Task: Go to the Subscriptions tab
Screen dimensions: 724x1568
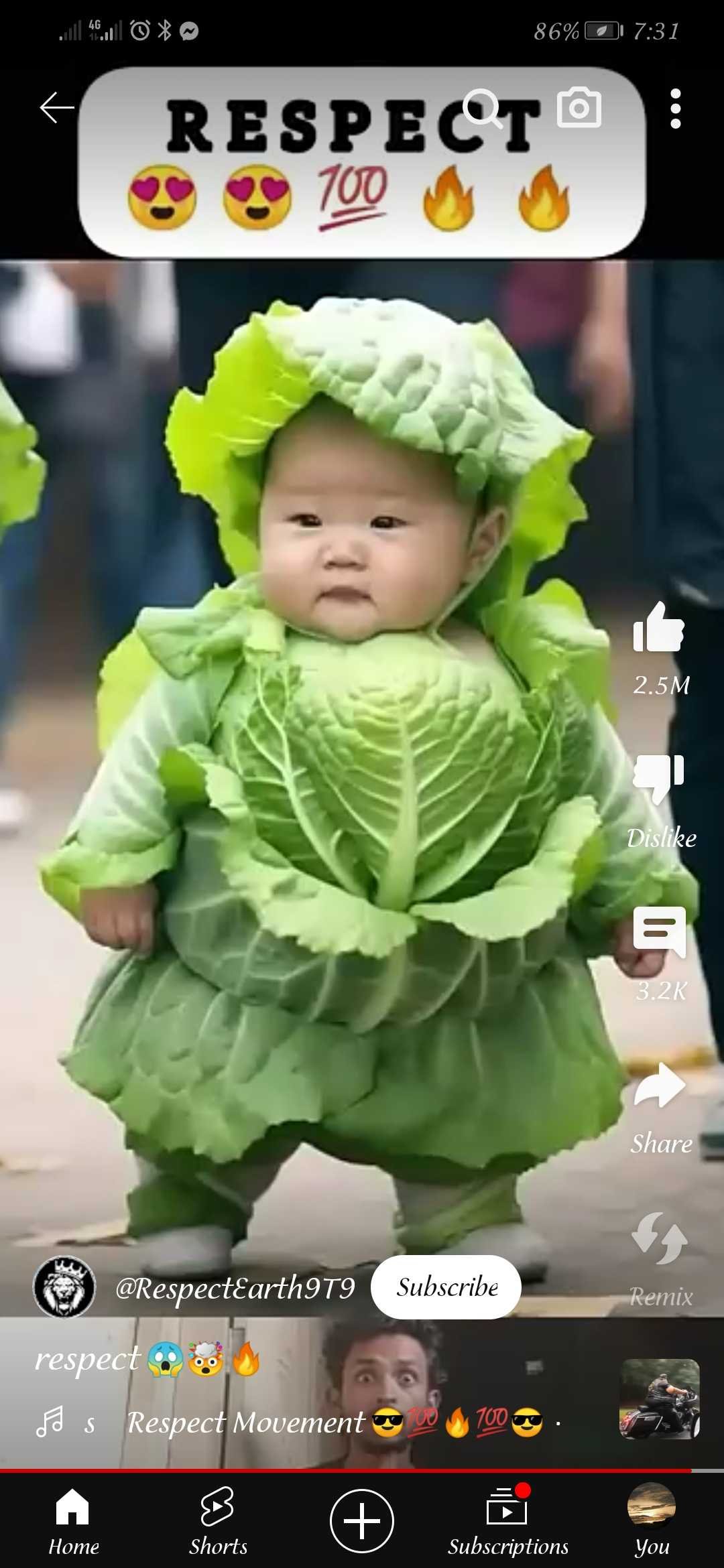Action: (x=507, y=1521)
